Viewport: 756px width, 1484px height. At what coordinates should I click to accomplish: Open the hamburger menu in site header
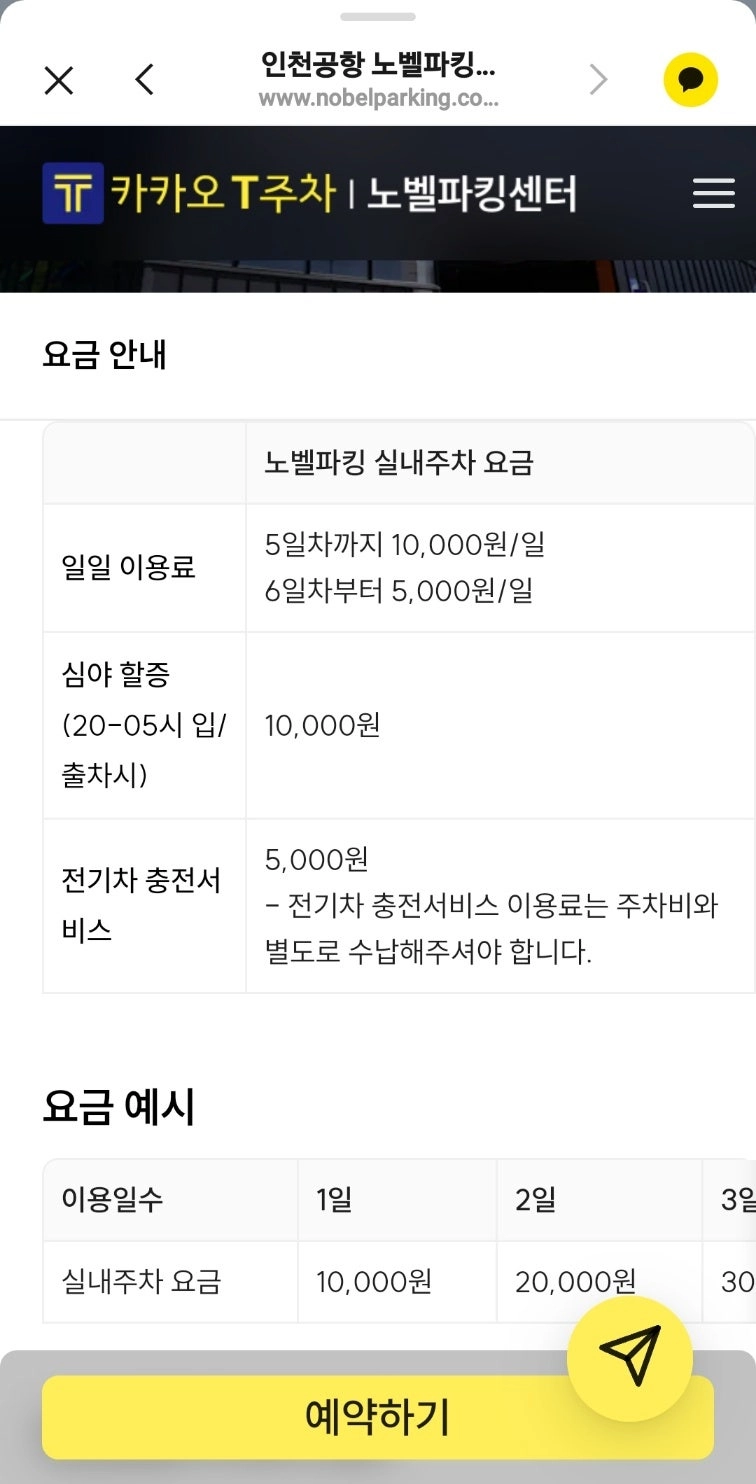coord(714,193)
